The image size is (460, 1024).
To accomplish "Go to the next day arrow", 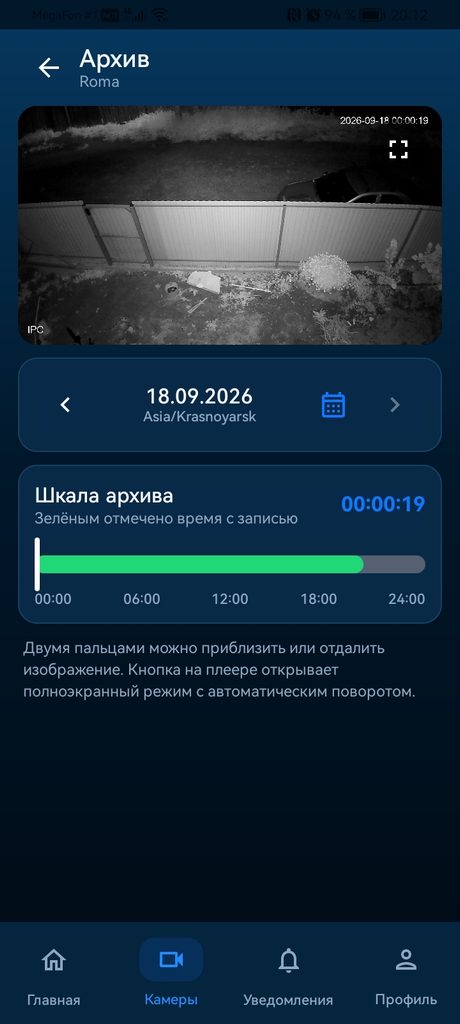I will click(395, 405).
